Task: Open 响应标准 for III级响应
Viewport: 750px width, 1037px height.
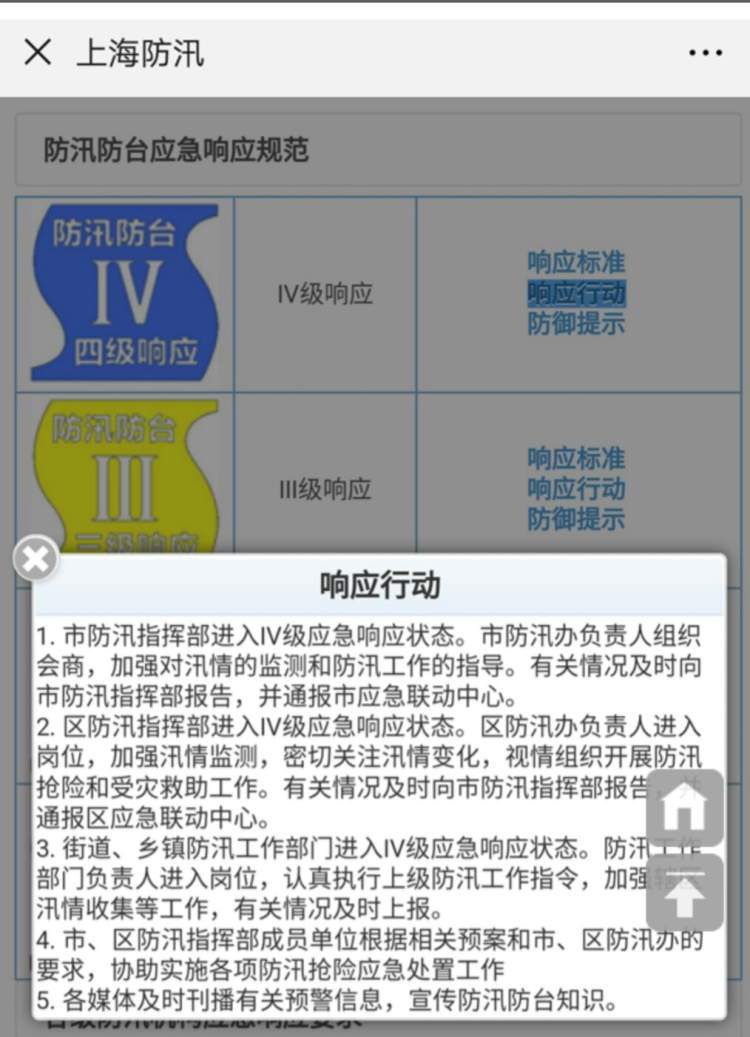Action: point(576,459)
